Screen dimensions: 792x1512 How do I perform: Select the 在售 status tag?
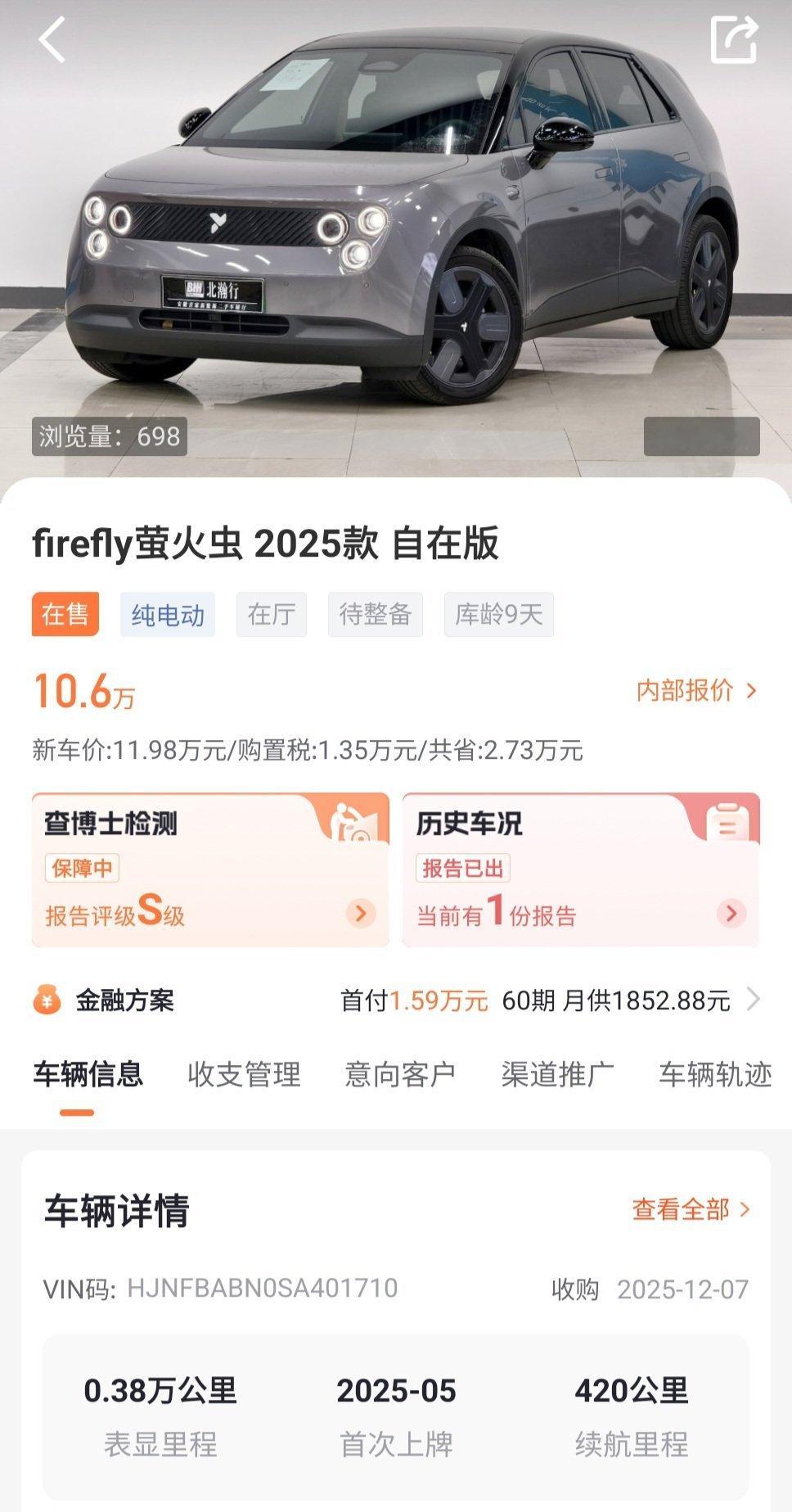tap(64, 616)
